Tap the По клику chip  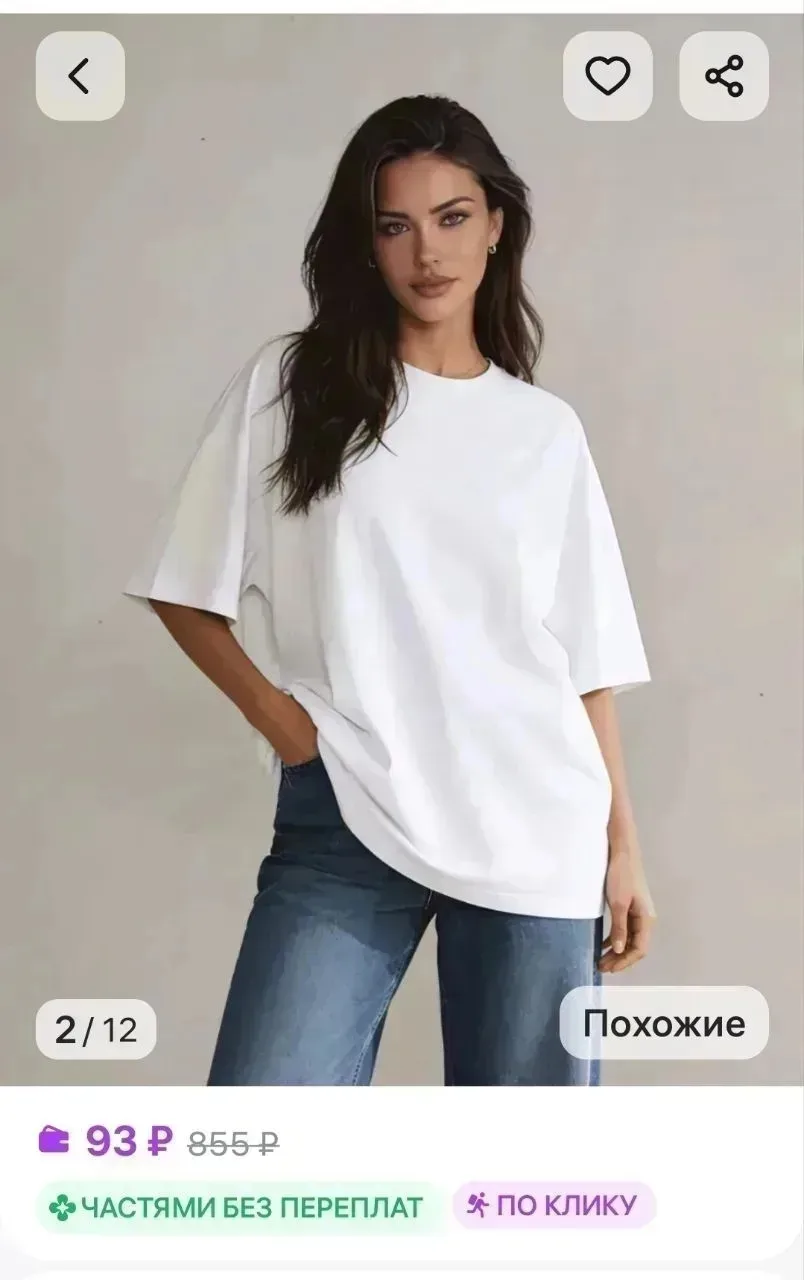(x=553, y=1205)
